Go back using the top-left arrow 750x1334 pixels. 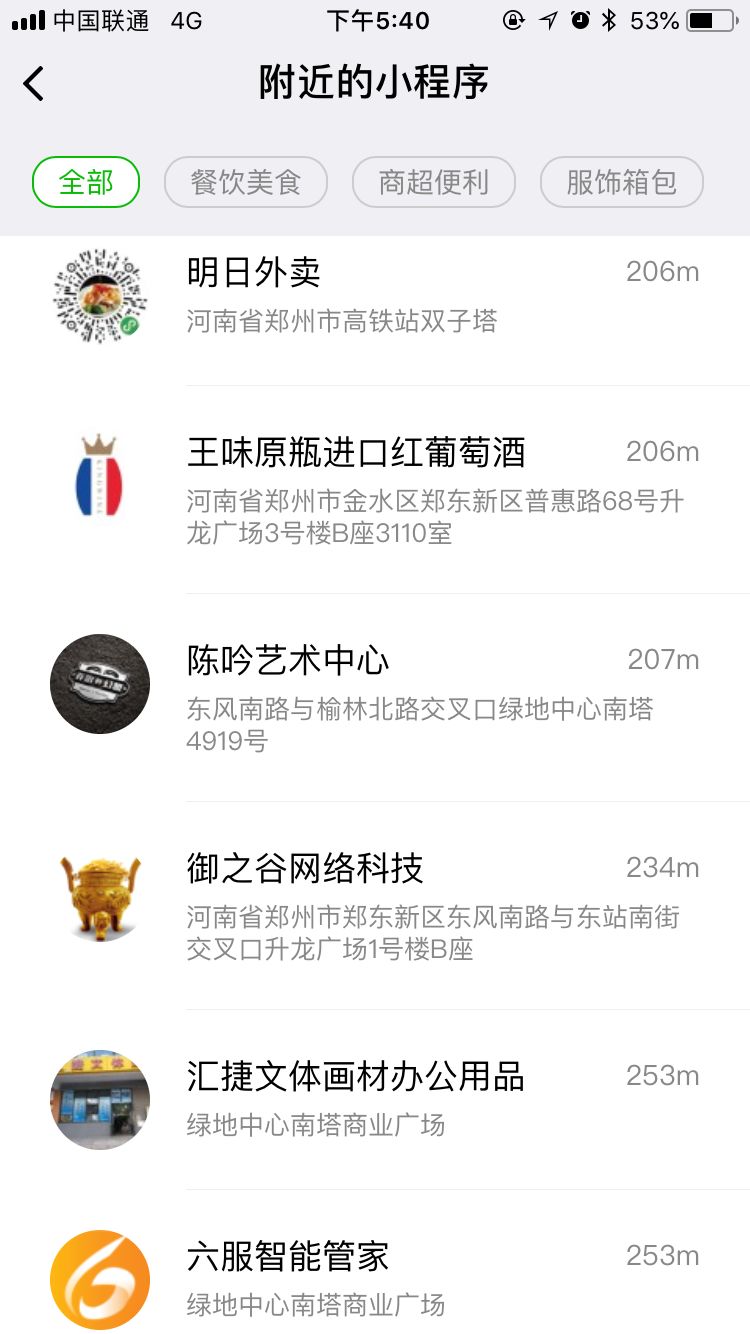tap(34, 84)
